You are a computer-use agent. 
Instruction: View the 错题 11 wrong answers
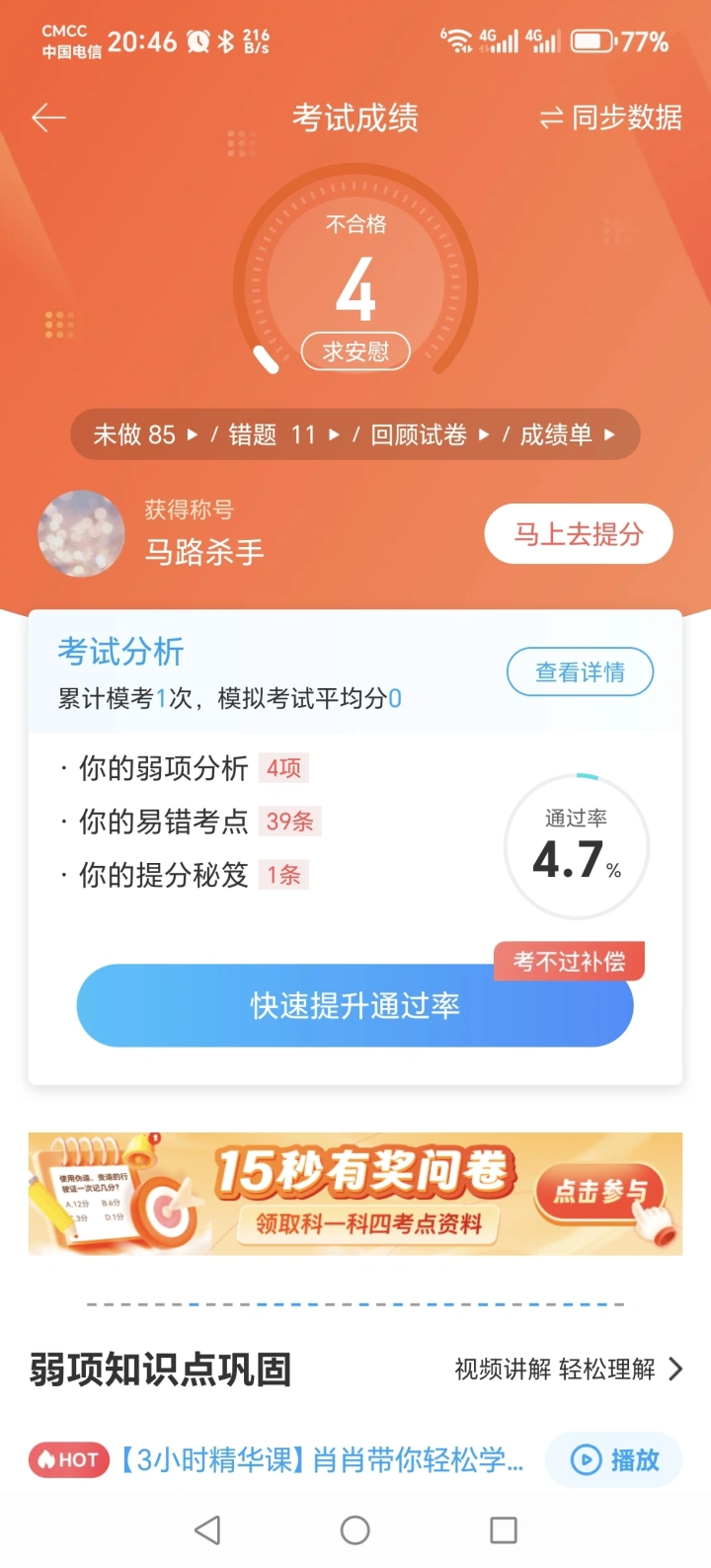click(x=283, y=434)
